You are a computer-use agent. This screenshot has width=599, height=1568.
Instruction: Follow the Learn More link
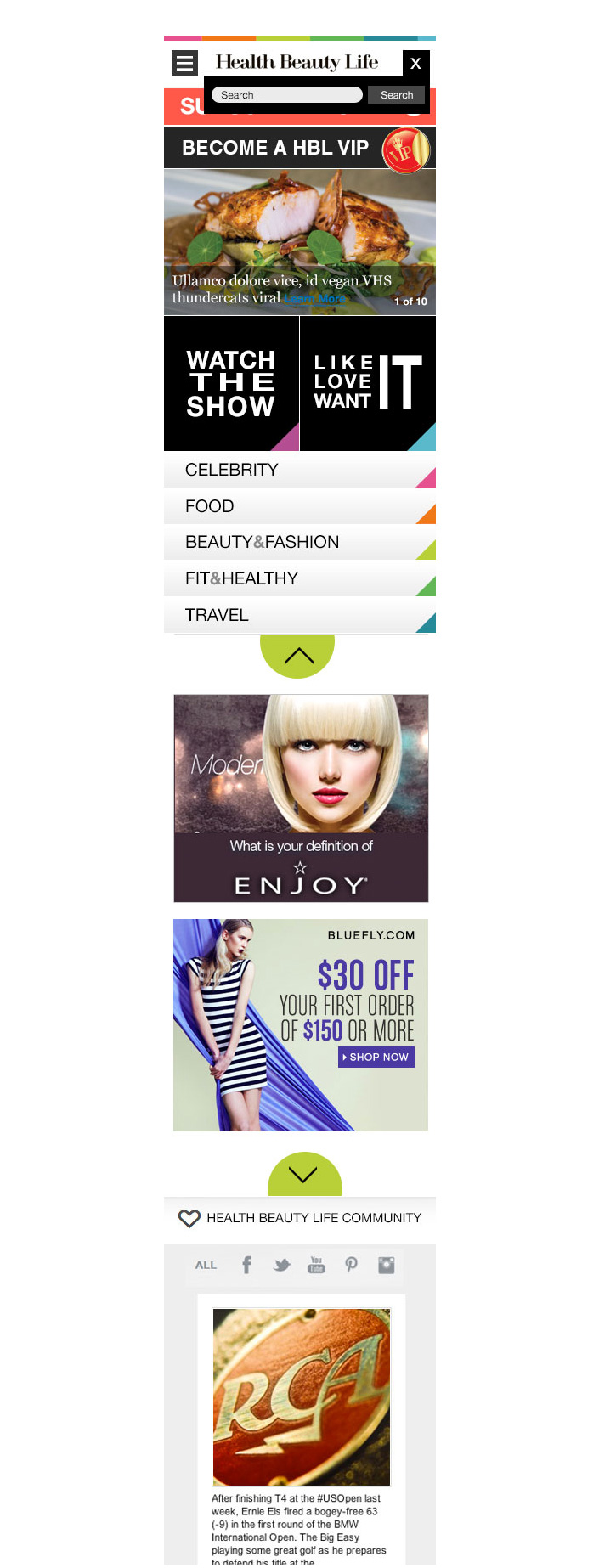315,299
